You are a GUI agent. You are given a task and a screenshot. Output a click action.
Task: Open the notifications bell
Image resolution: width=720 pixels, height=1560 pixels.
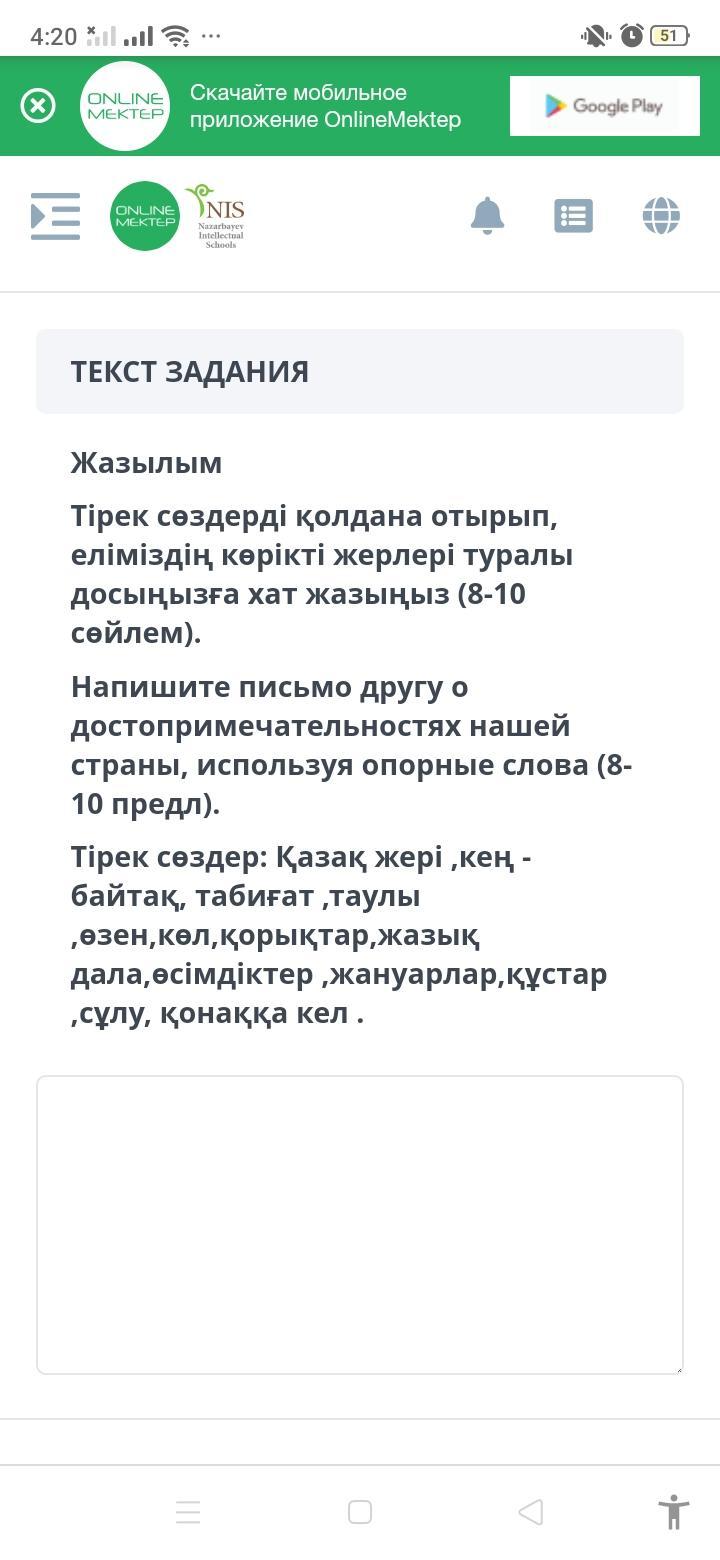[x=487, y=216]
